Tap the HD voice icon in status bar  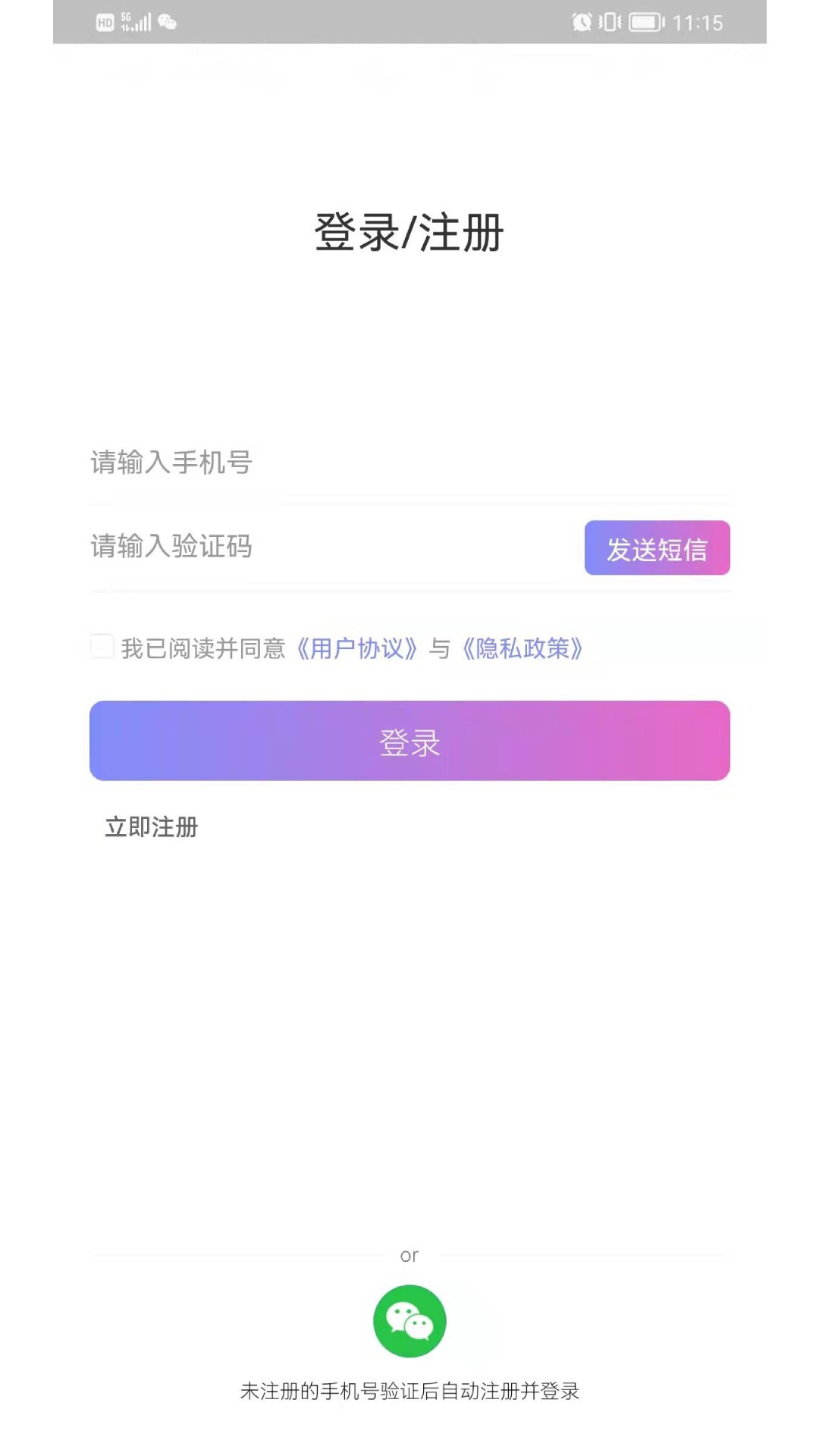[x=106, y=23]
